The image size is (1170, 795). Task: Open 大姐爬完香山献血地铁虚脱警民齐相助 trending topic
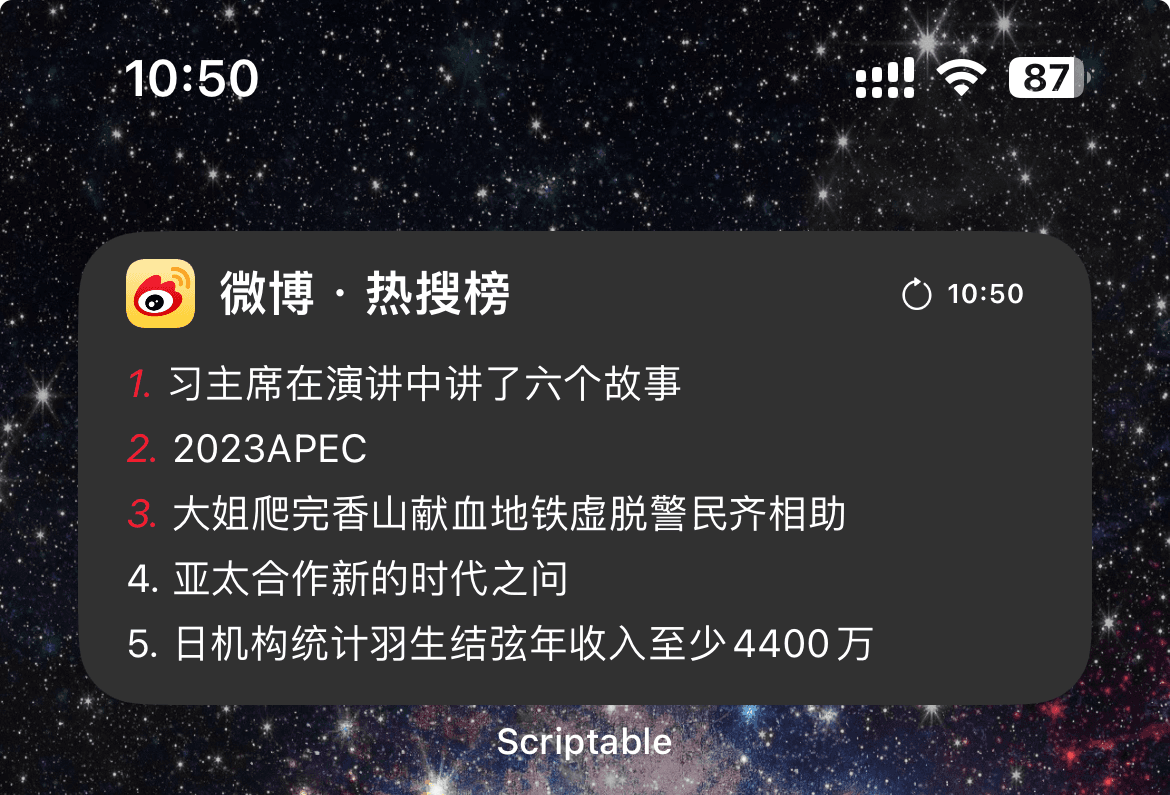(x=508, y=514)
